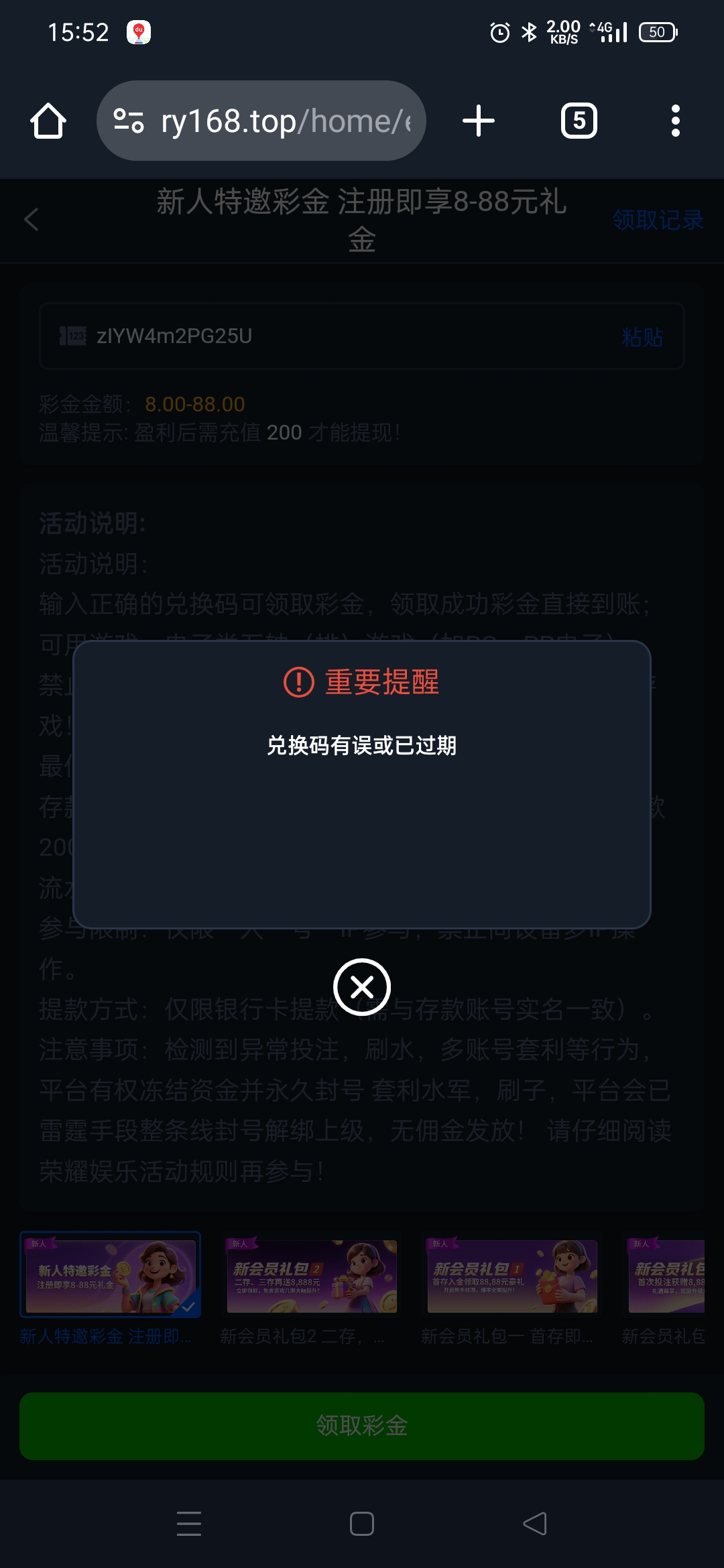The width and height of the screenshot is (724, 1568).
Task: Go back with the page back arrow
Action: click(x=32, y=219)
